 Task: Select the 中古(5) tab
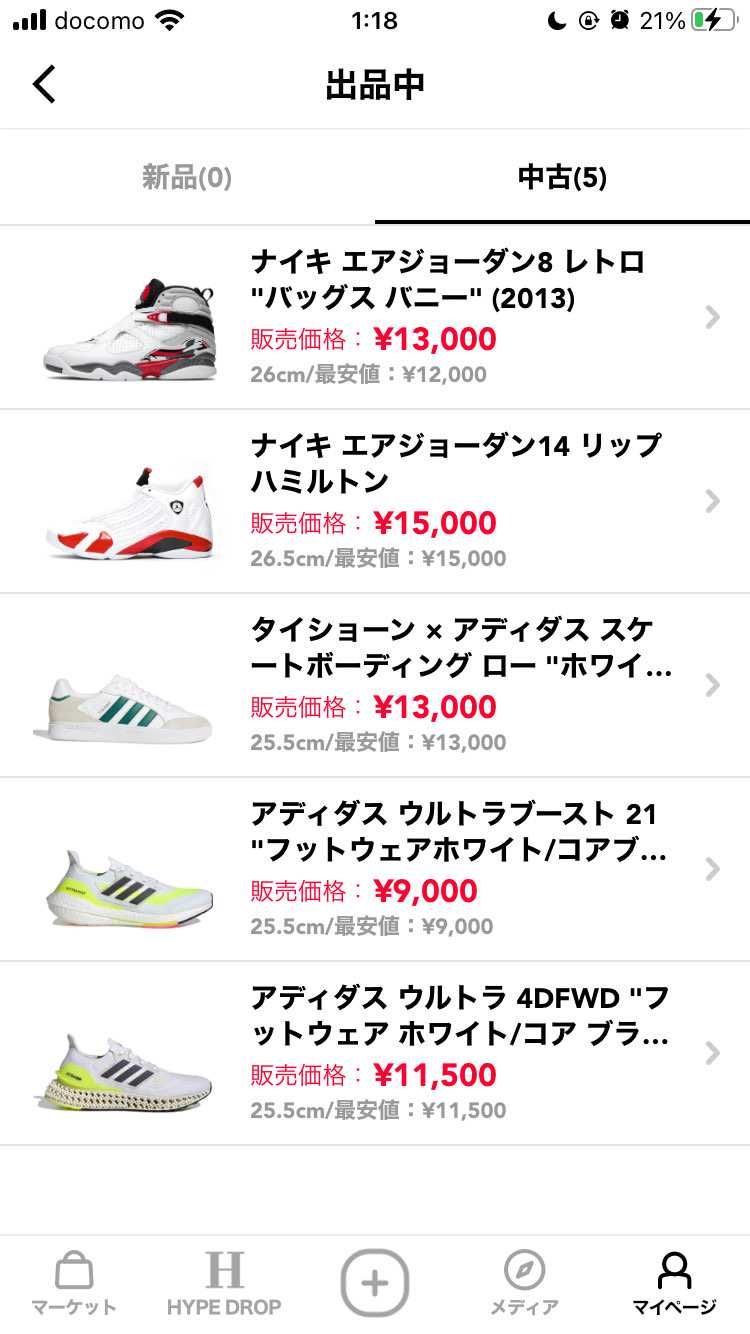tap(562, 178)
